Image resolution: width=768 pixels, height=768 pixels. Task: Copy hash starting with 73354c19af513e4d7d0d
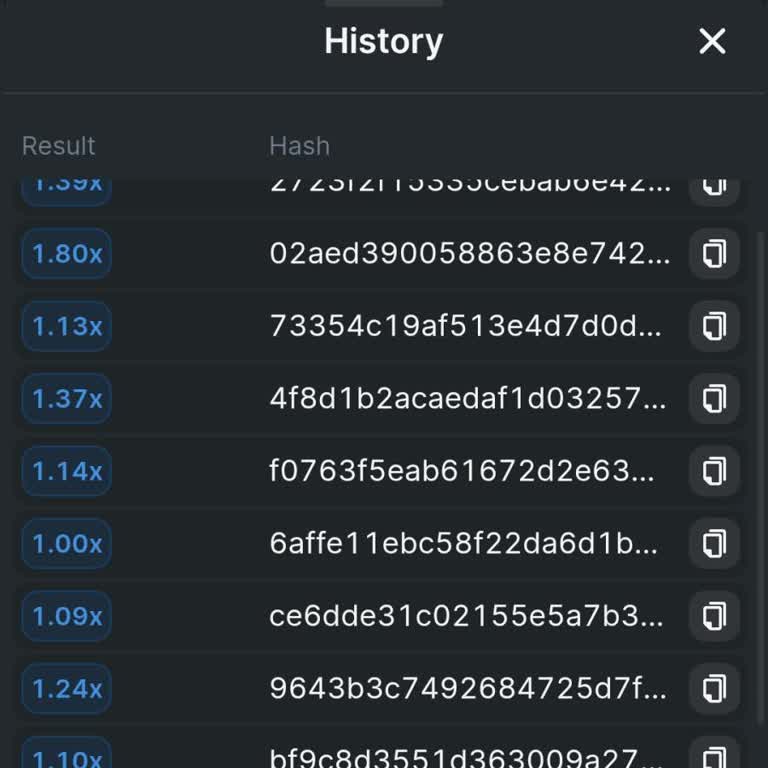click(714, 326)
